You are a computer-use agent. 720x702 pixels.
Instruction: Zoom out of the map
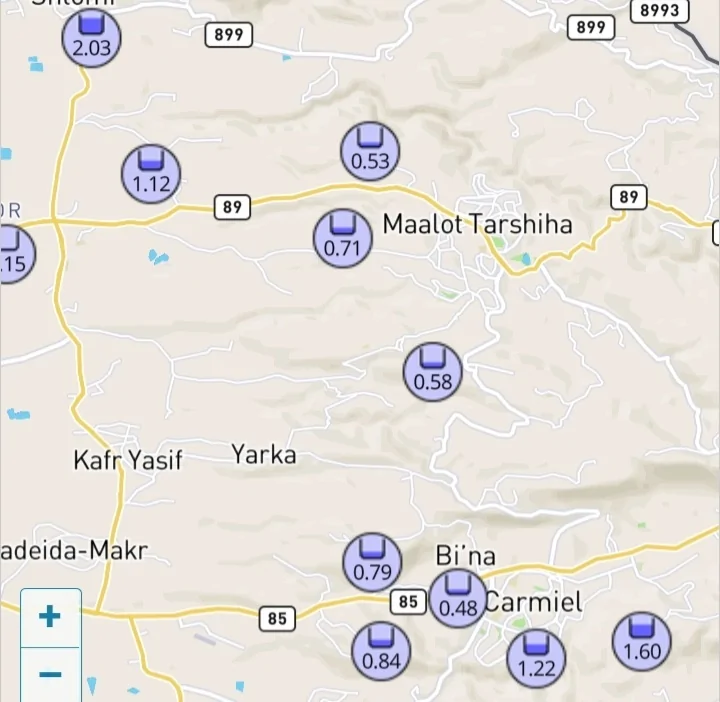[50, 674]
